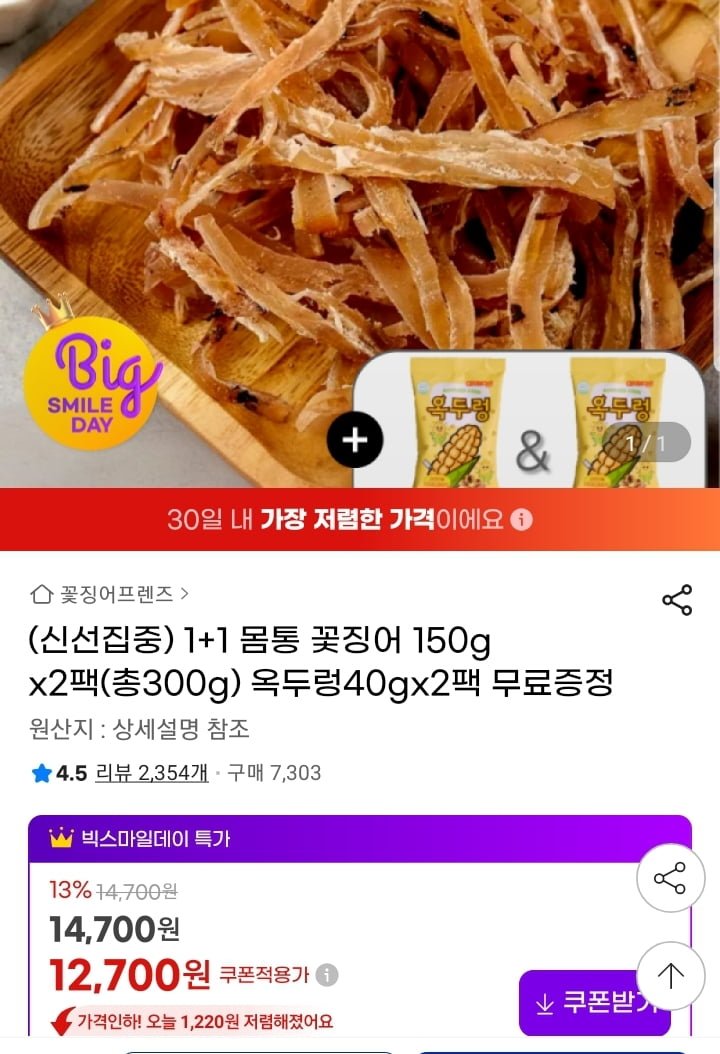Tap the share icon beside the store name
This screenshot has width=720, height=1054.
point(677,600)
